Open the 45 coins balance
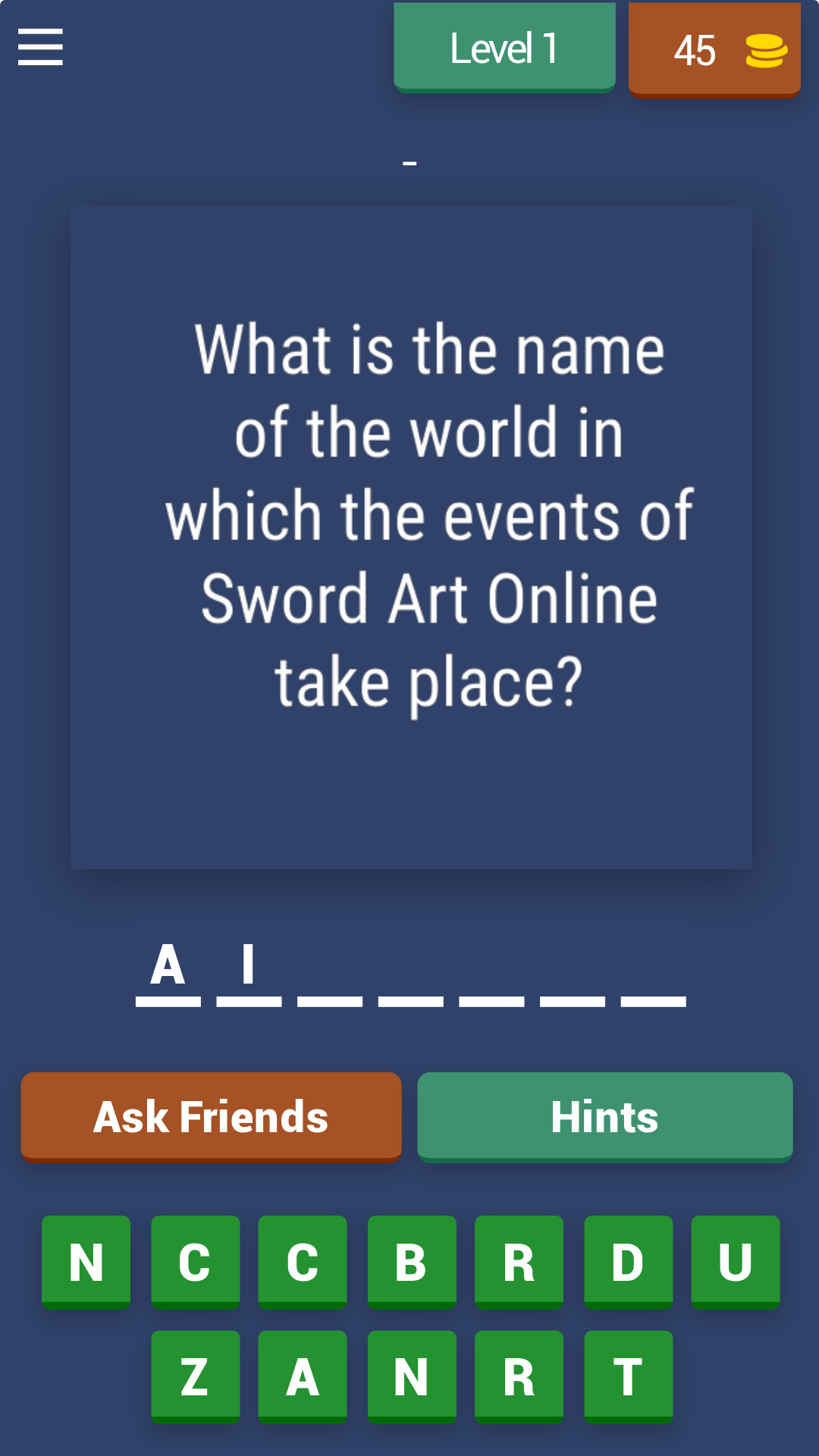Image resolution: width=819 pixels, height=1456 pixels. [714, 50]
